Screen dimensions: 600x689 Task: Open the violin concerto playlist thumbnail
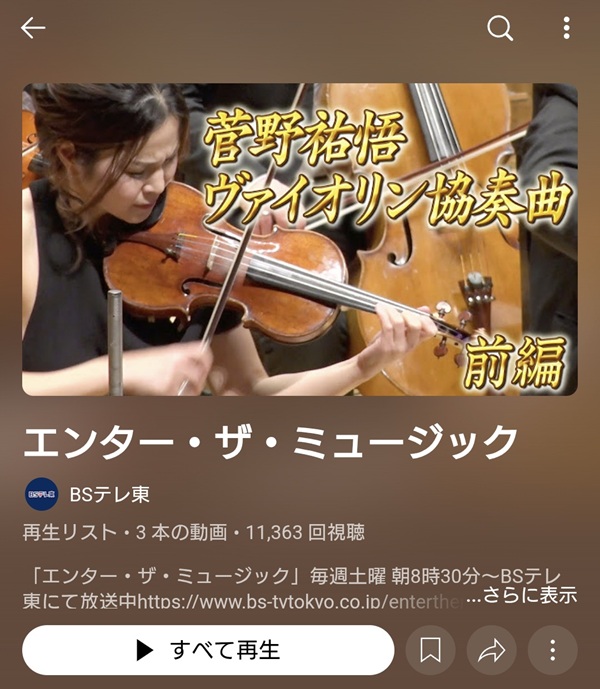point(300,239)
